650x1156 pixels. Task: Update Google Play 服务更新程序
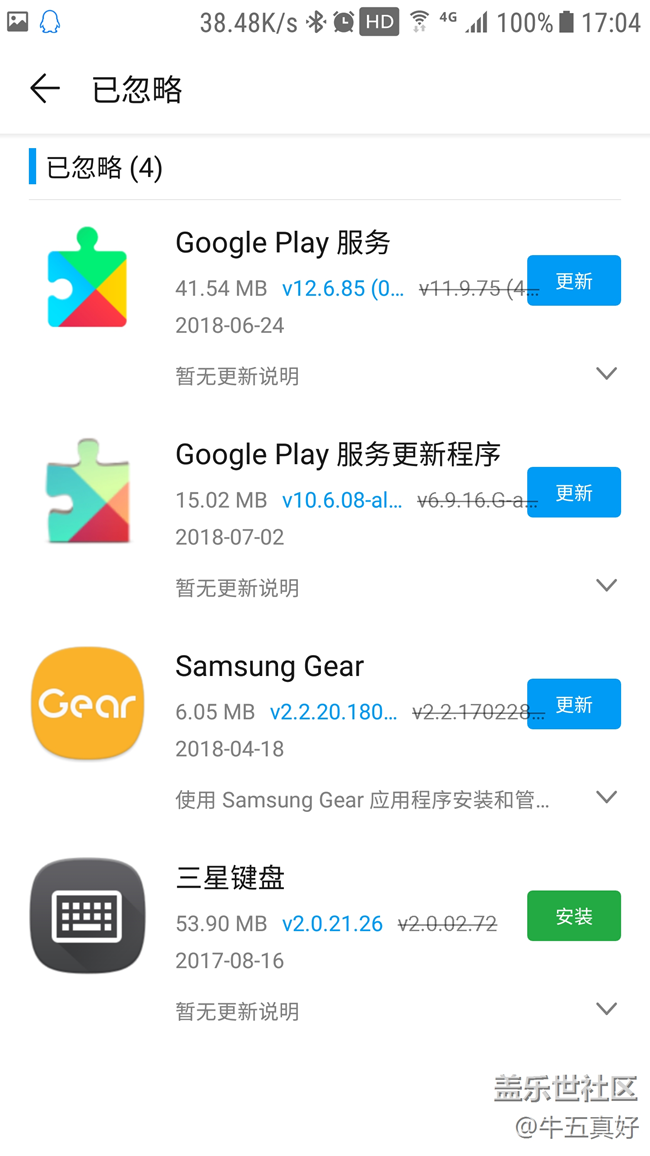pyautogui.click(x=573, y=492)
